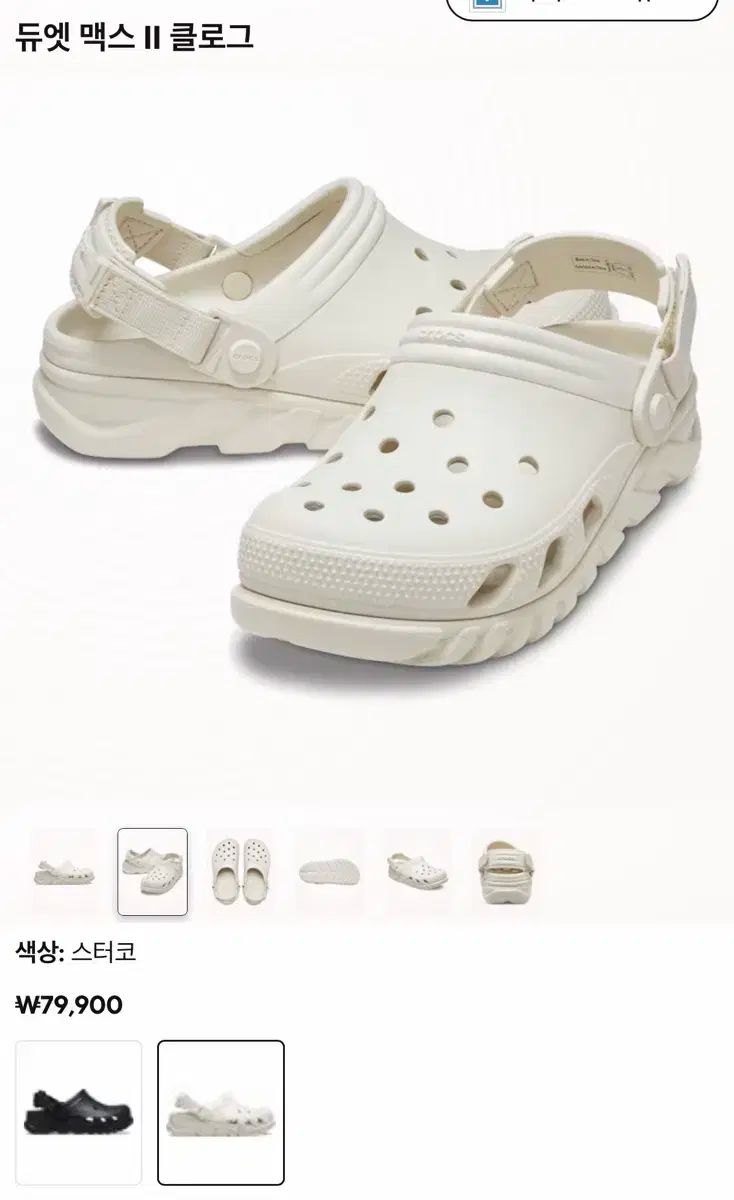The image size is (734, 1200).
Task: Select the side-profile view thumbnail
Action: coord(417,871)
